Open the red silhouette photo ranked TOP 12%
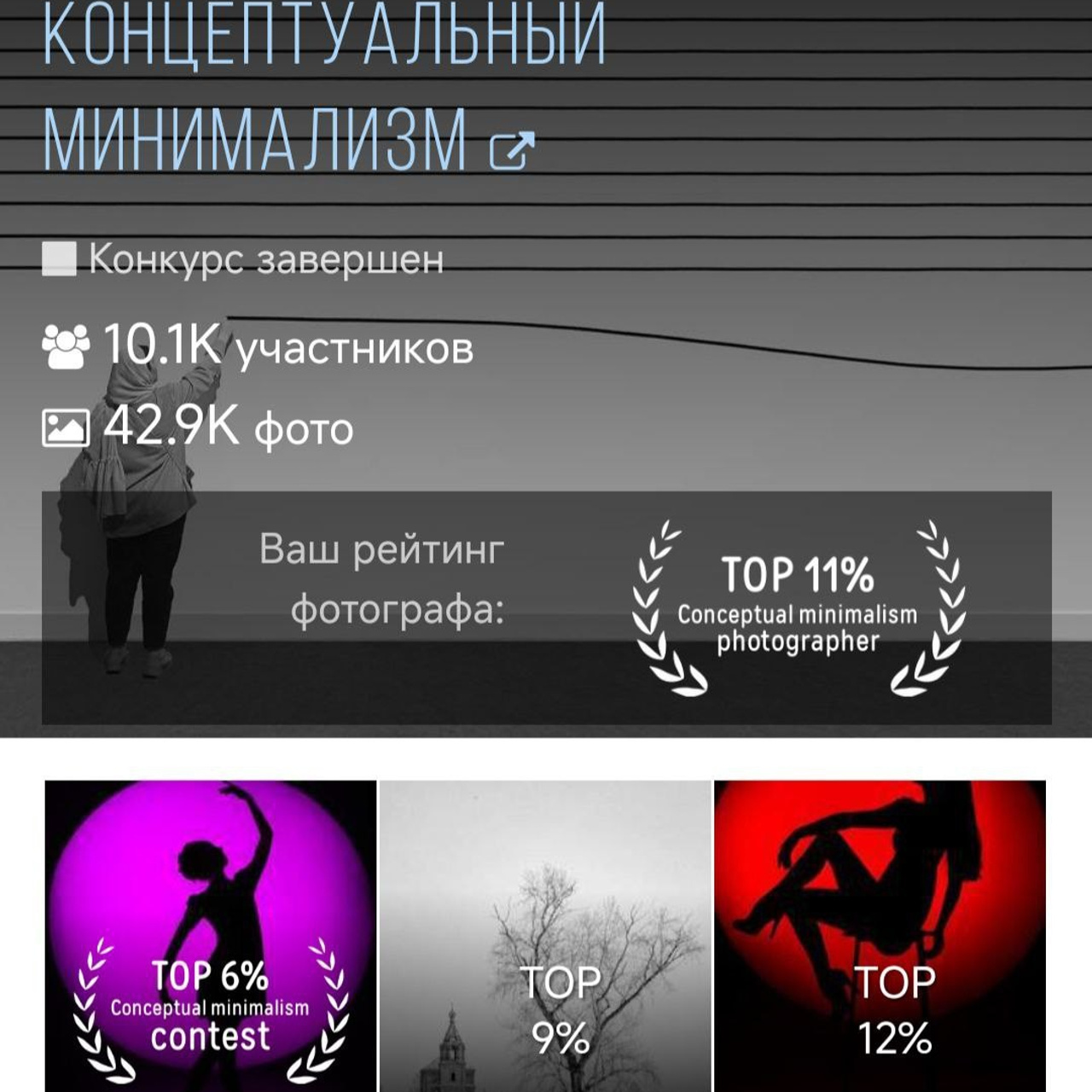This screenshot has width=1092, height=1092. [880, 934]
